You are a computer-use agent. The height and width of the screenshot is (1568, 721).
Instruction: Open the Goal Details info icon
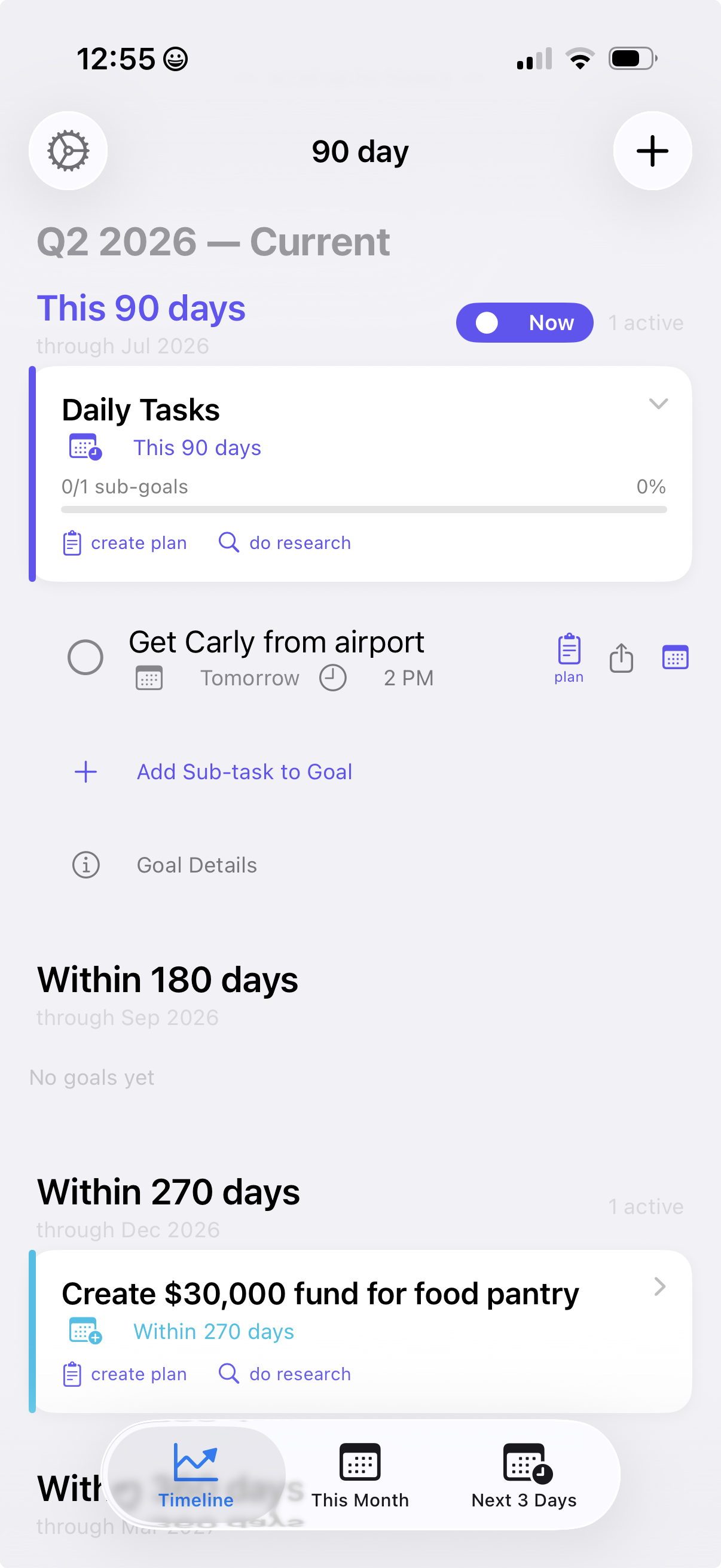[85, 865]
